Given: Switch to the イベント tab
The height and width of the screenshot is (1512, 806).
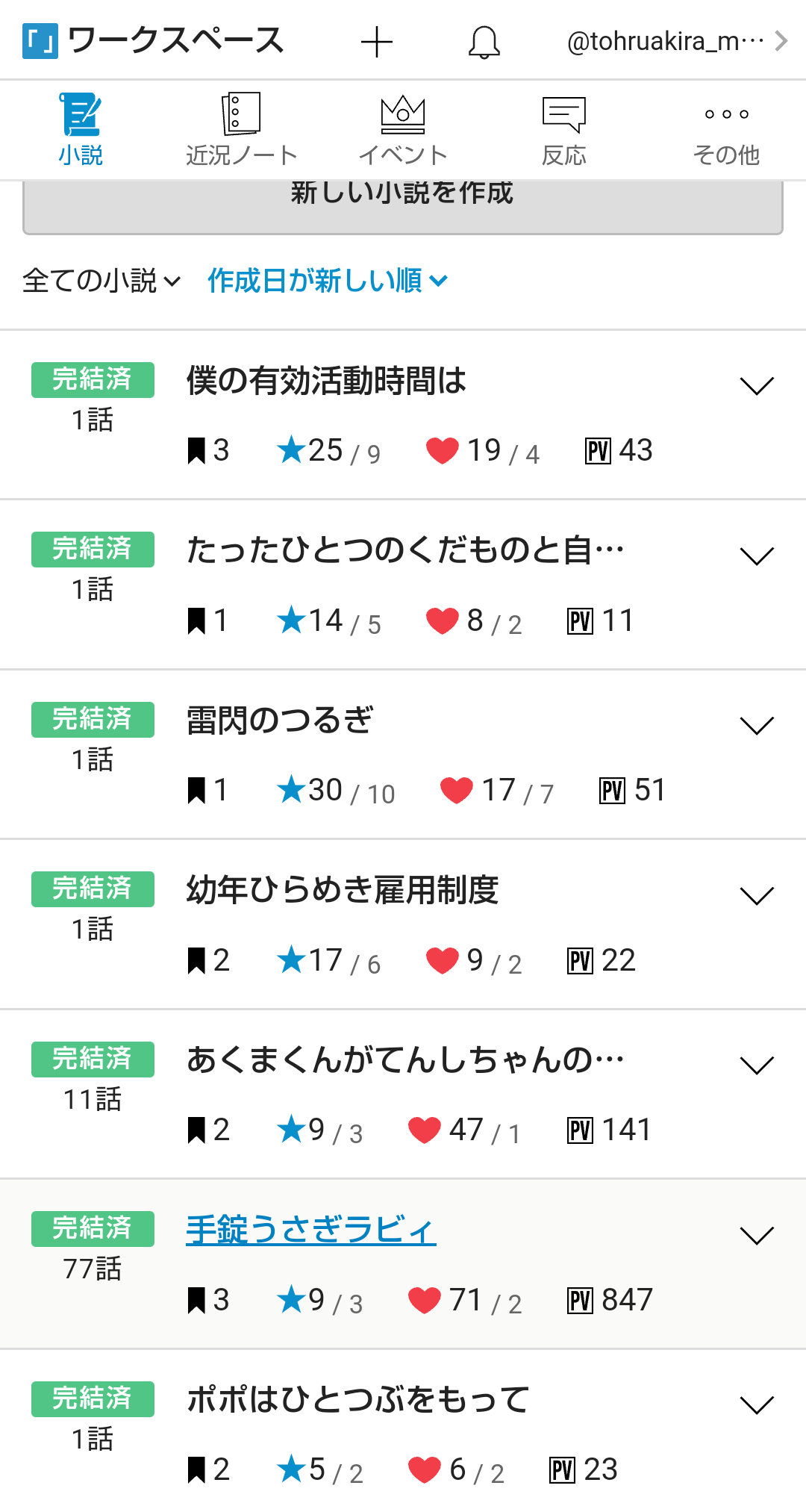Looking at the screenshot, I should click(x=402, y=130).
